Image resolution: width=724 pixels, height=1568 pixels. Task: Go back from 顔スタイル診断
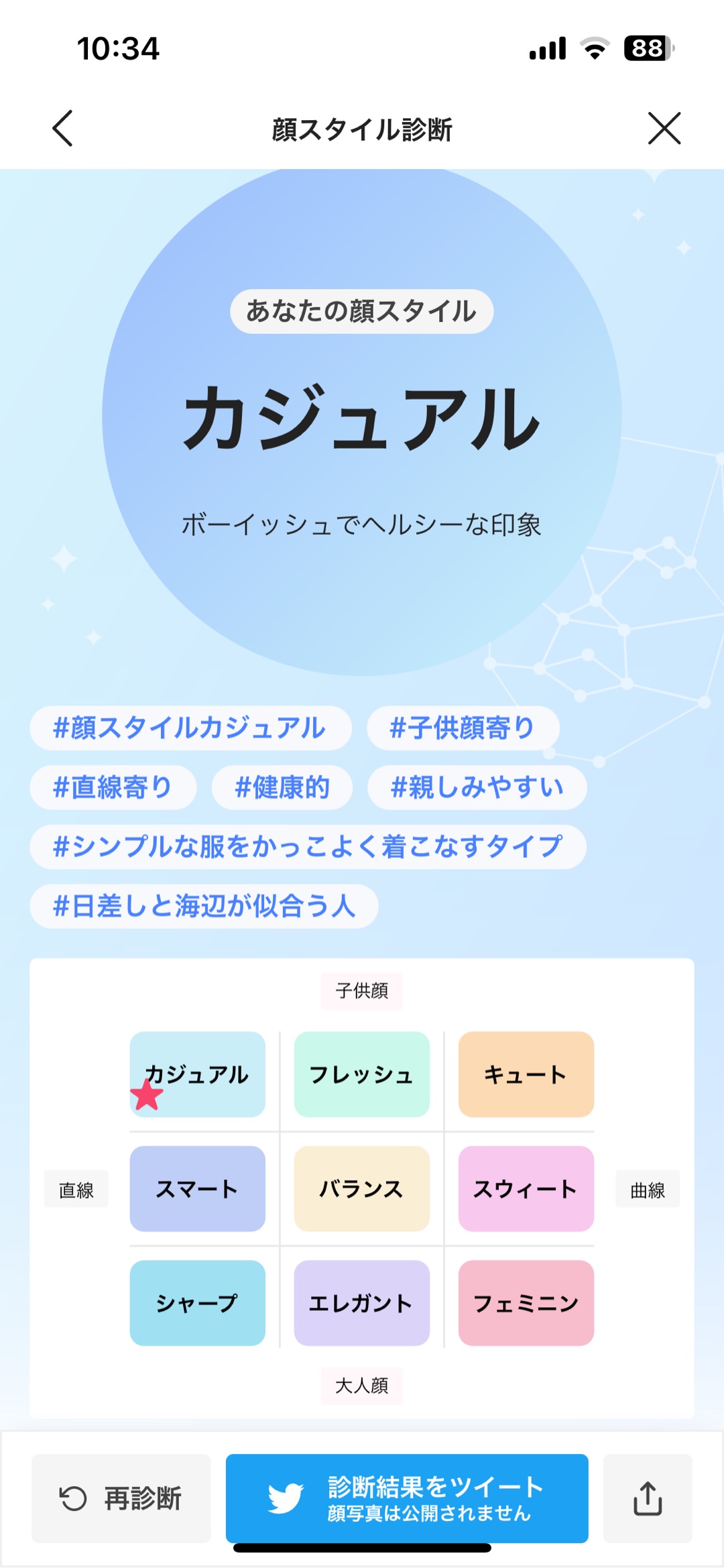pyautogui.click(x=63, y=128)
